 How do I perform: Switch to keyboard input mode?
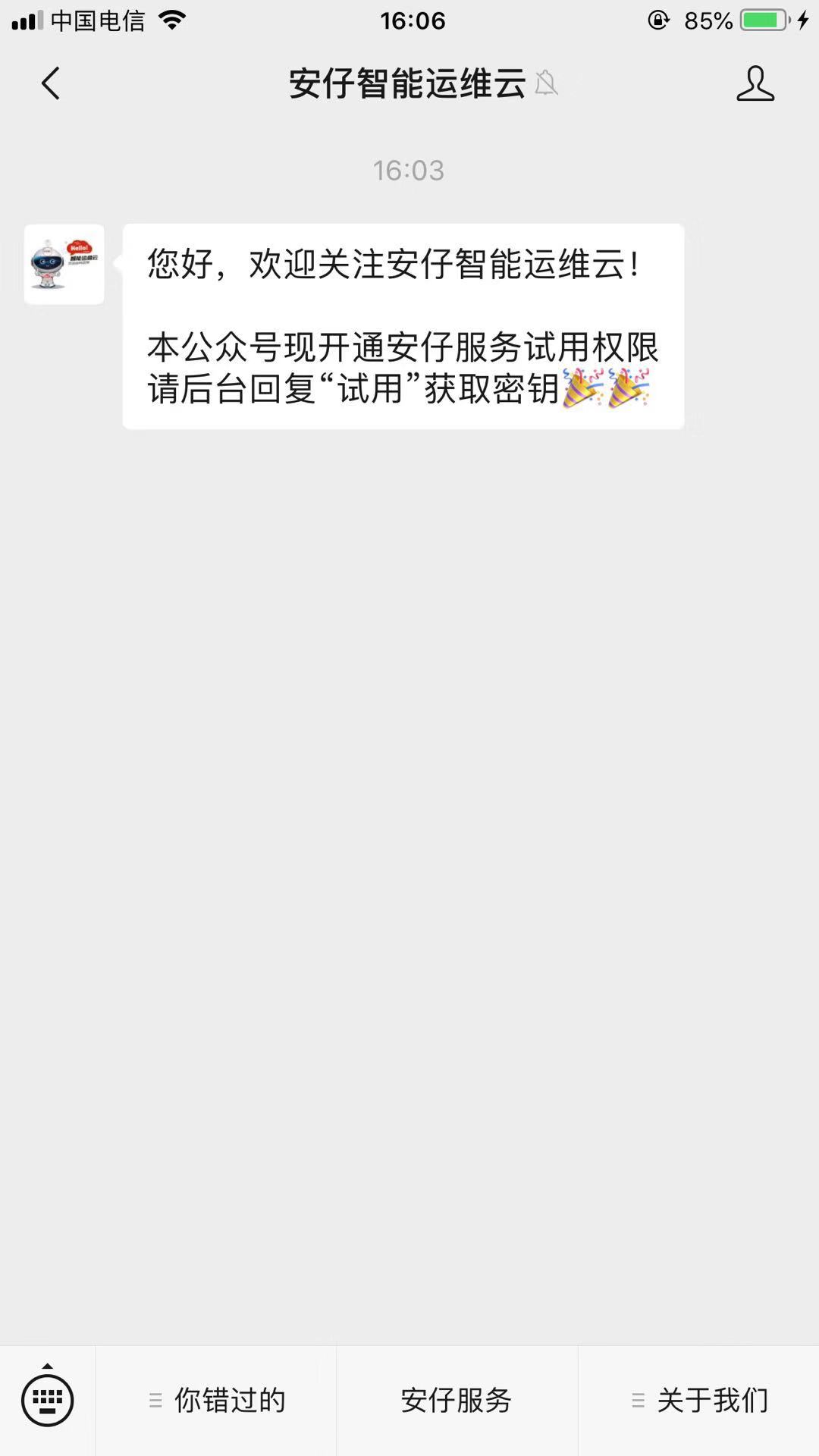[47, 1399]
